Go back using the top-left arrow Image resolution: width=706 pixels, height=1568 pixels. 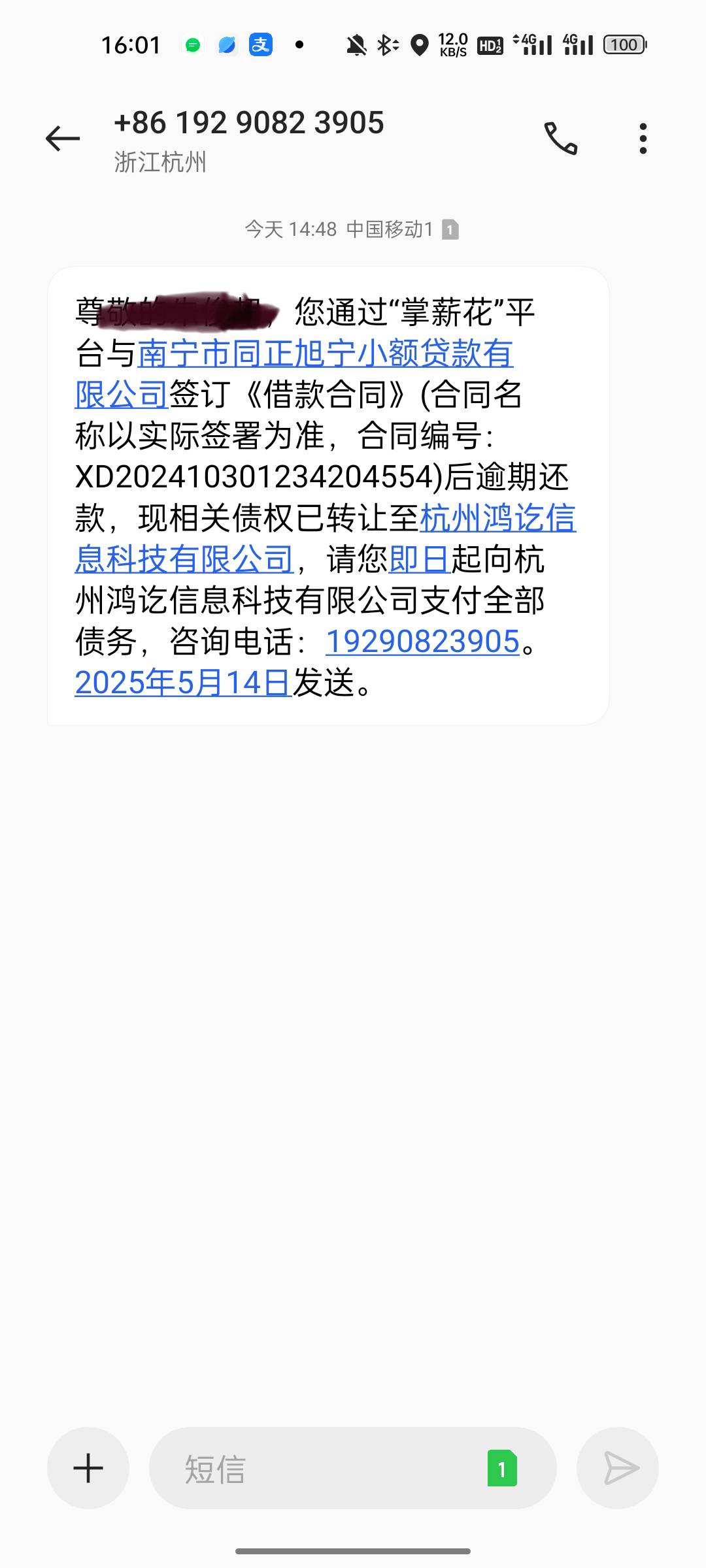63,139
